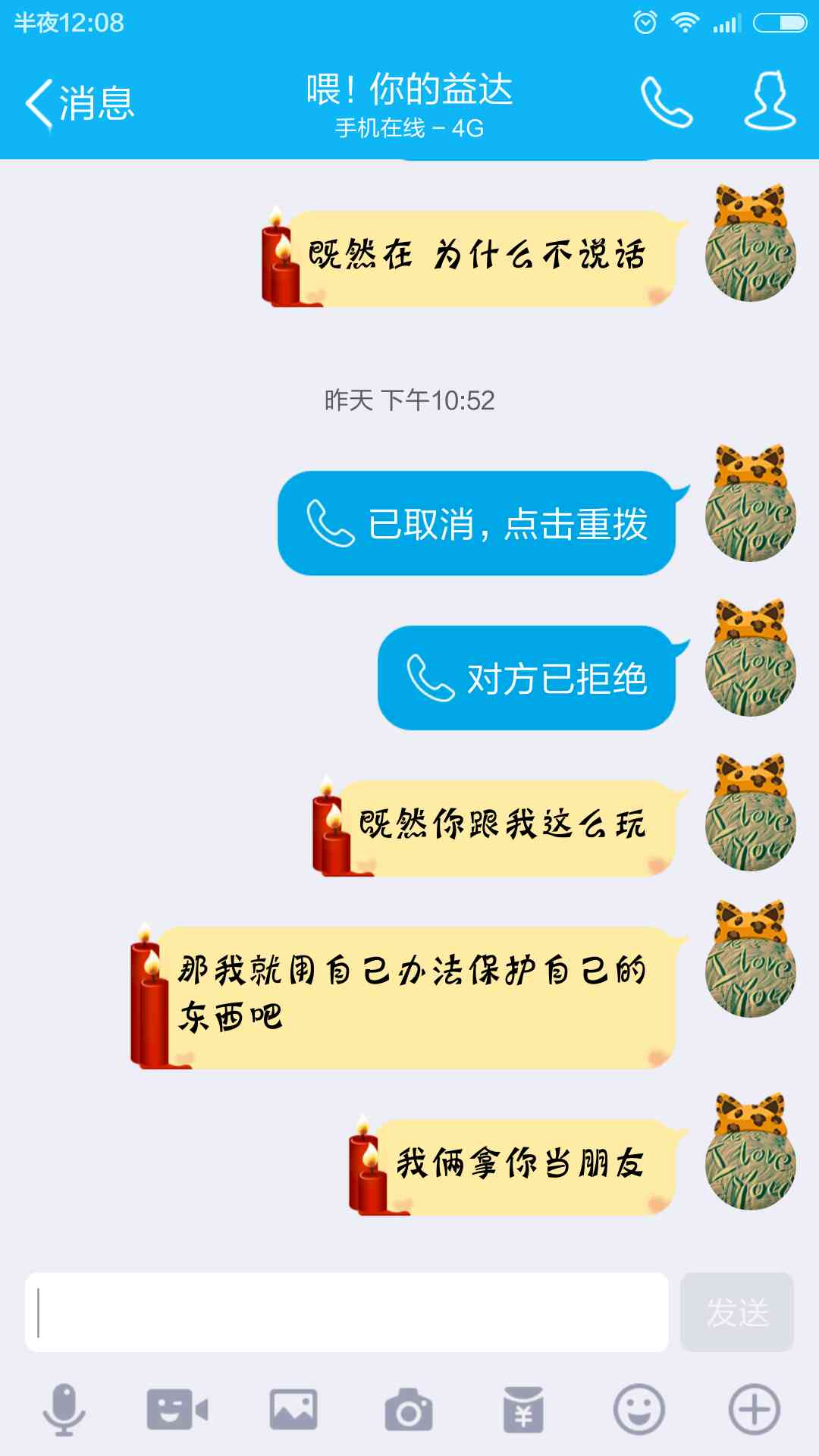The width and height of the screenshot is (819, 1456).
Task: Tap the 对方已拒绝 call bubble
Action: [x=526, y=678]
